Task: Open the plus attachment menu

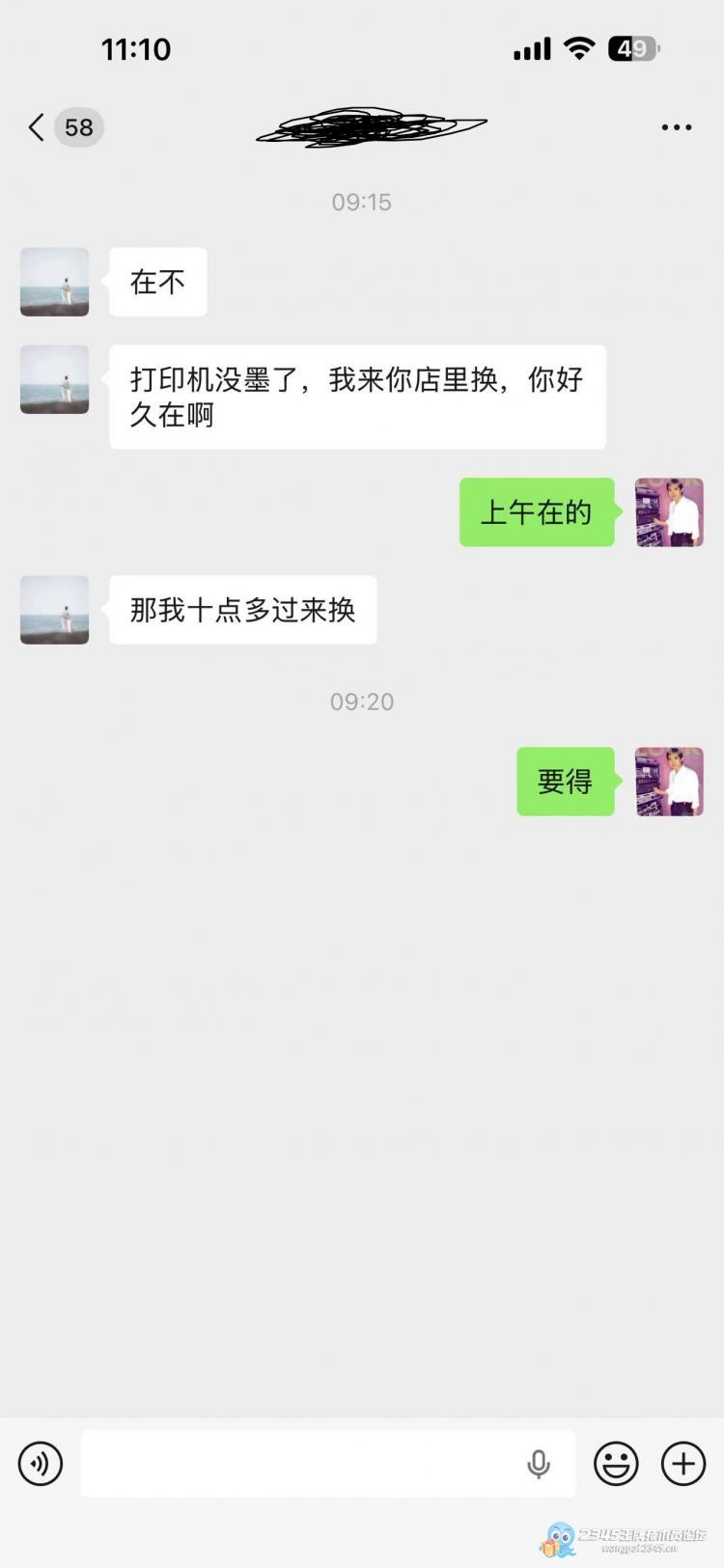Action: [683, 1464]
